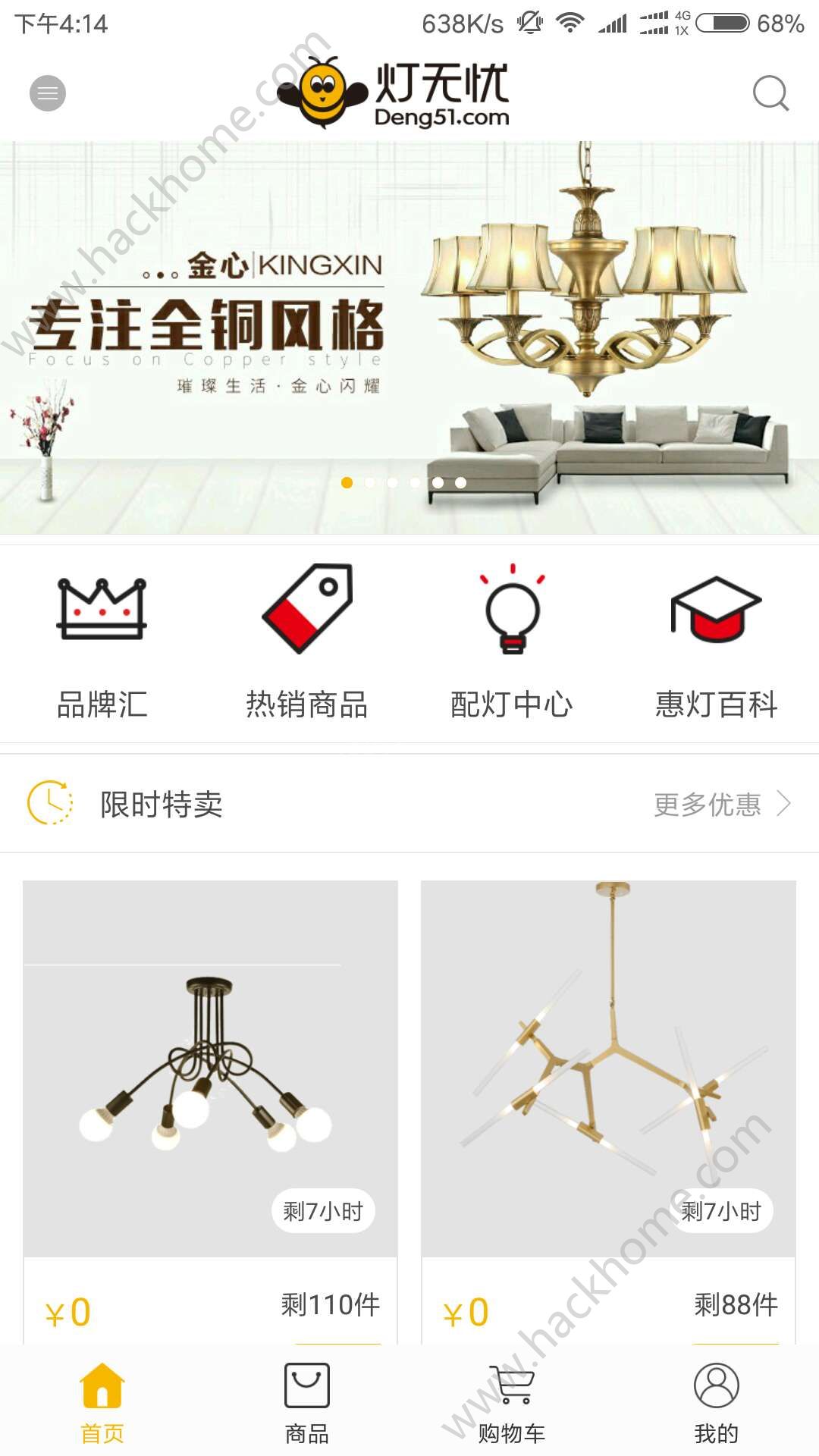Open the 金心 KINGXIN copper style banner
This screenshot has width=819, height=1456.
pyautogui.click(x=409, y=337)
